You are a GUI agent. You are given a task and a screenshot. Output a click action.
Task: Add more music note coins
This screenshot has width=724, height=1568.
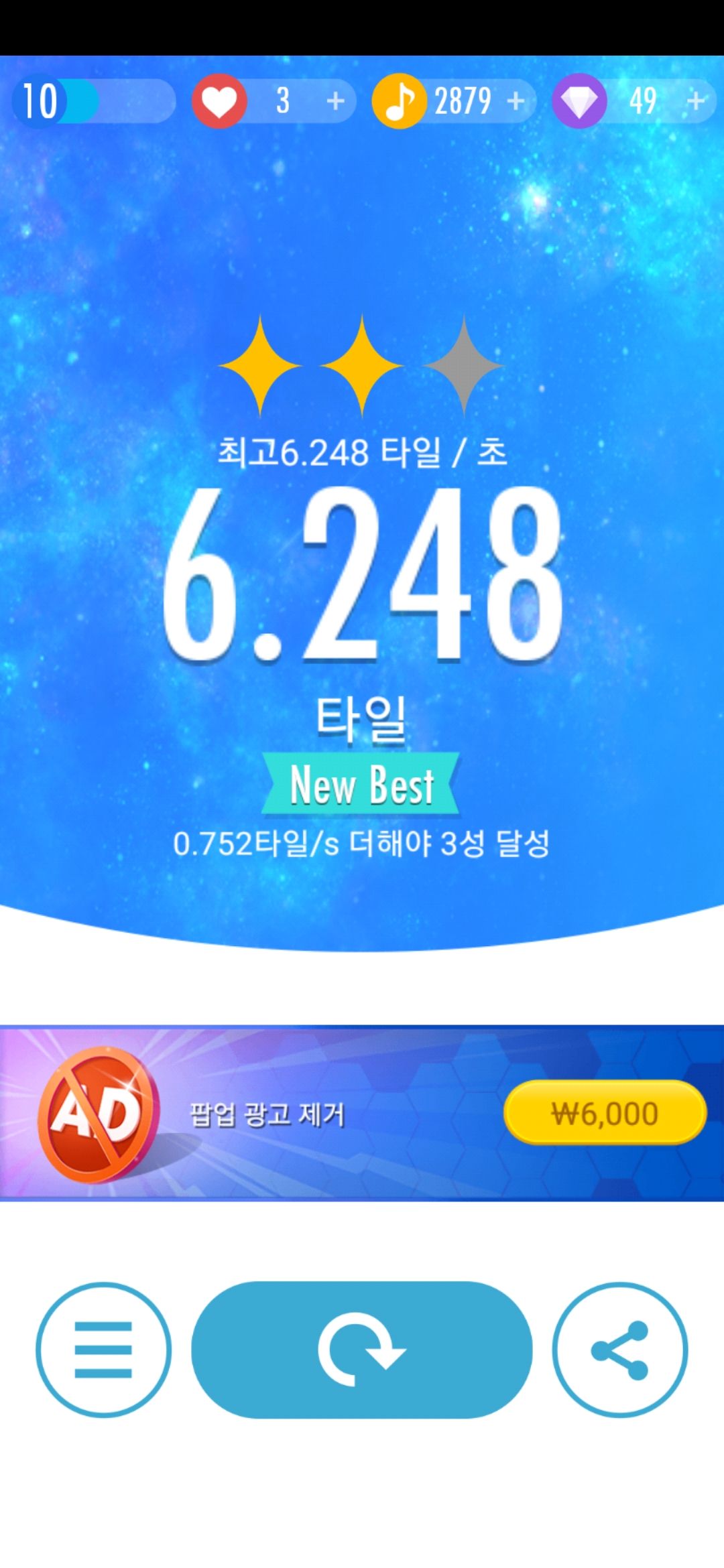pos(516,102)
